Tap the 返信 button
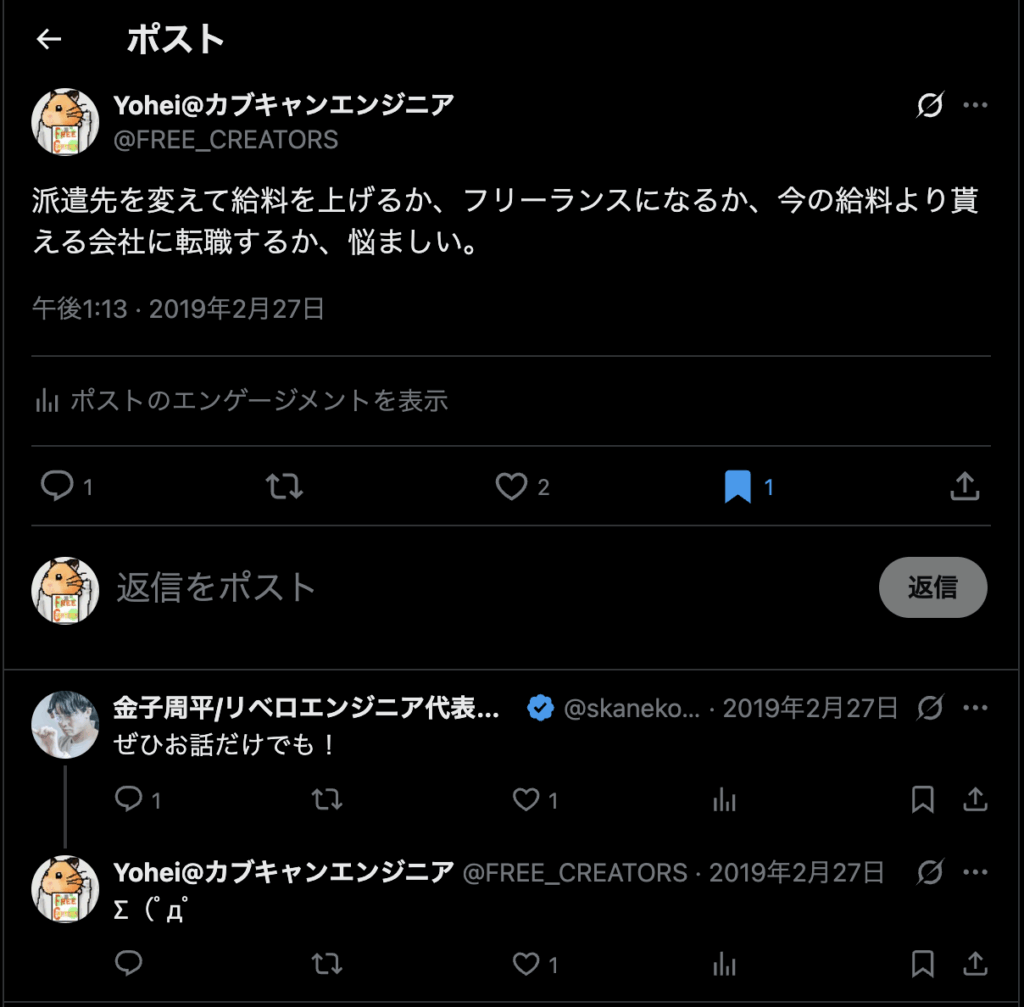 tap(932, 587)
